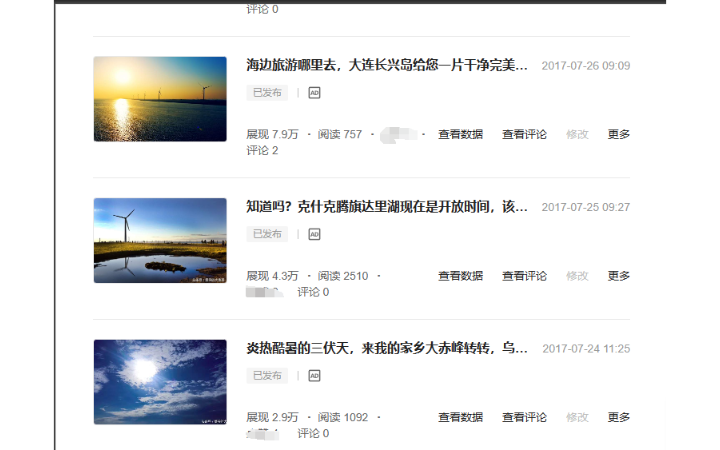View data for the Chifeng article
720x450 pixels.
pyautogui.click(x=460, y=417)
